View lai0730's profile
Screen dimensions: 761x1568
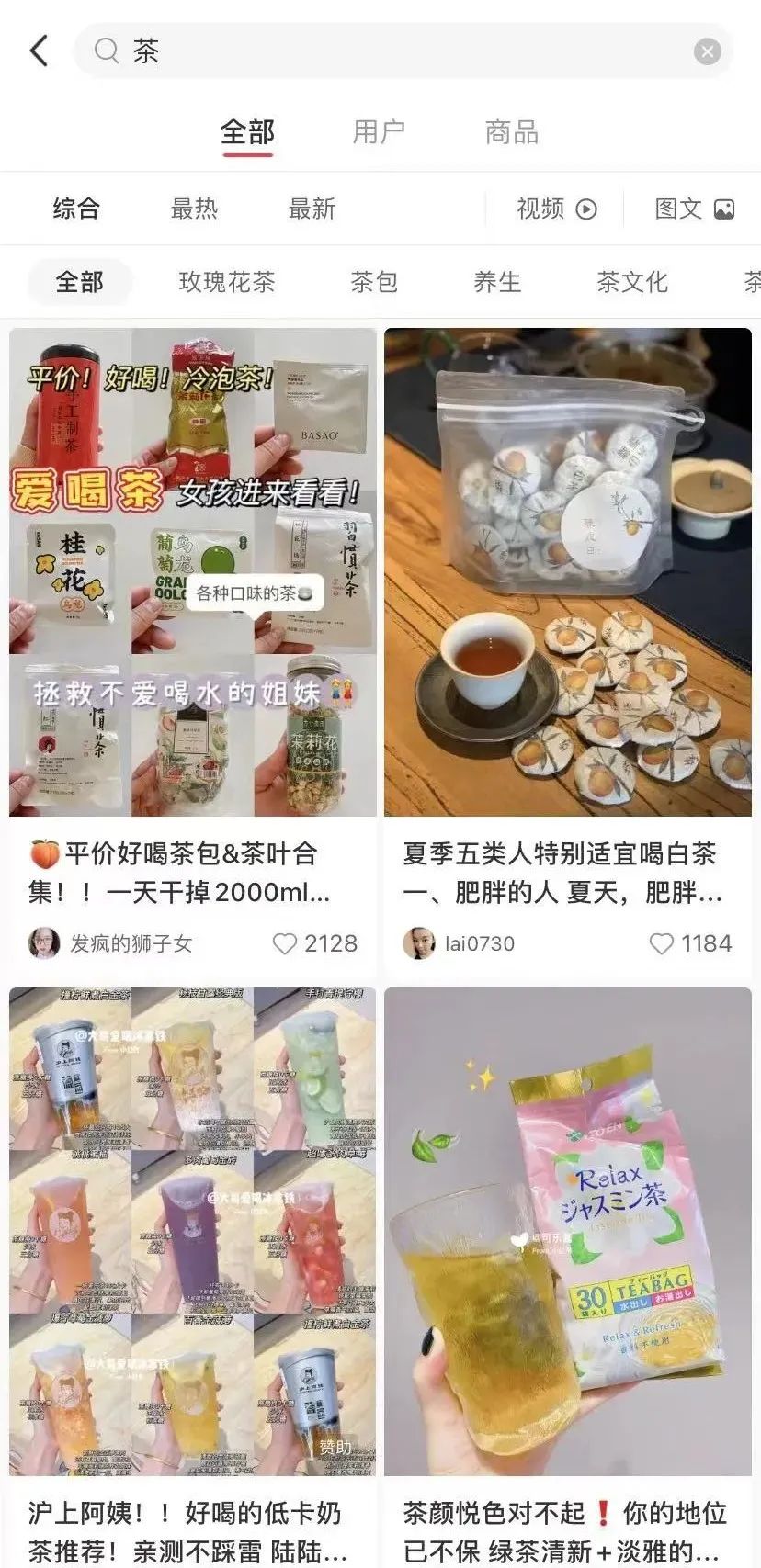point(459,943)
